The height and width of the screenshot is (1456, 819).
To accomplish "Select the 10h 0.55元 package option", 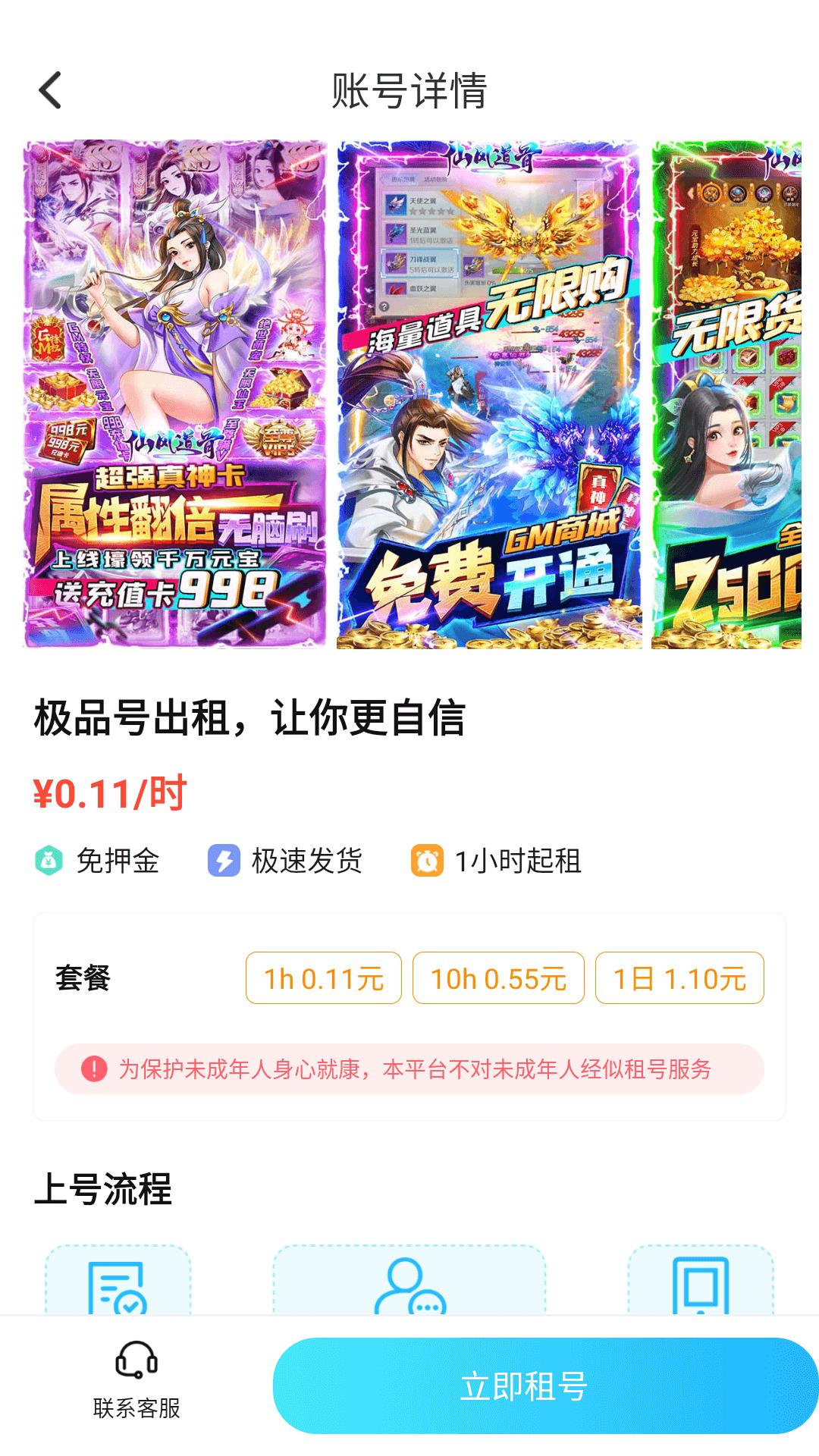I will pos(498,978).
